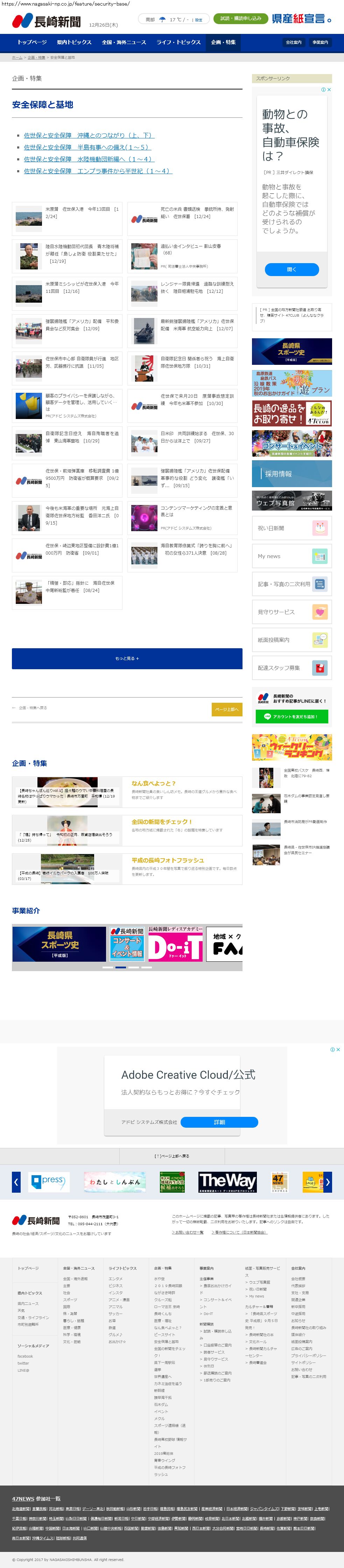This screenshot has width=344, height=1568.
Task: Open 全国・海外ニュース section
Action: pos(124,43)
